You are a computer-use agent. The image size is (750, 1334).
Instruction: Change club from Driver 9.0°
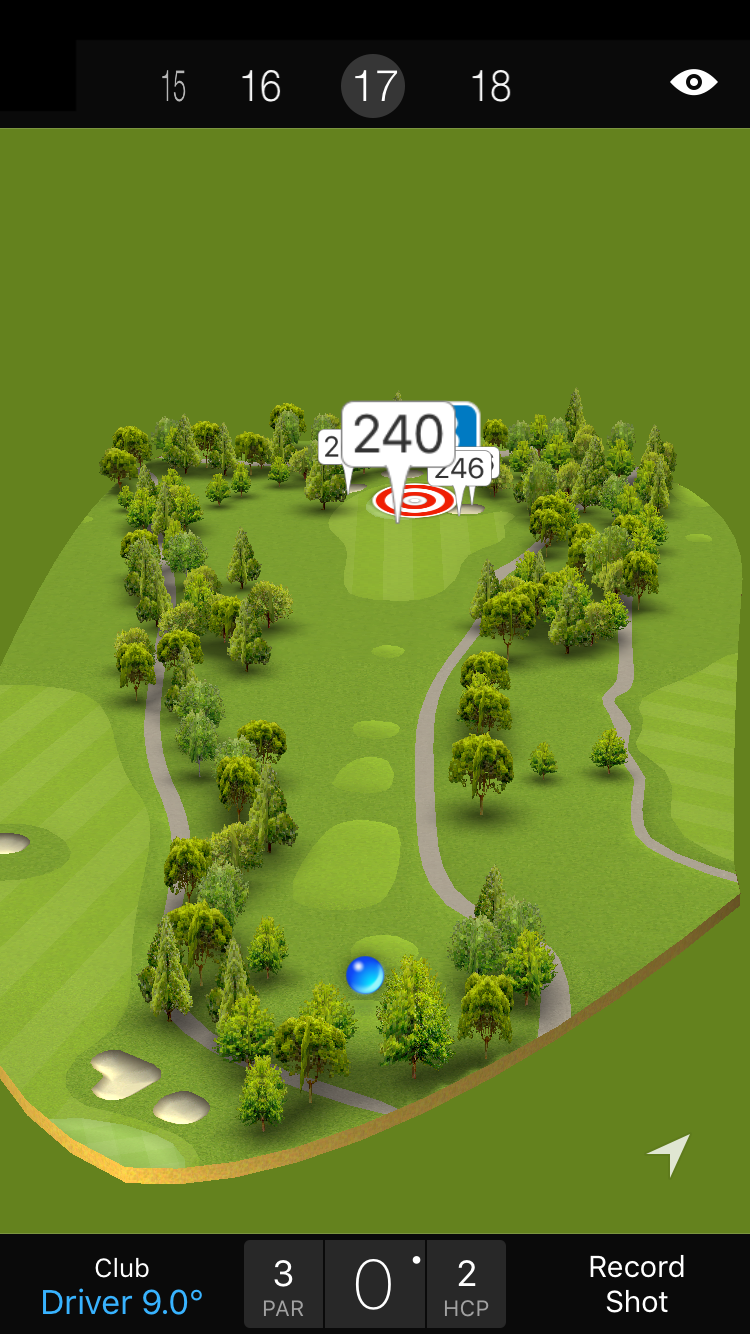(122, 1286)
